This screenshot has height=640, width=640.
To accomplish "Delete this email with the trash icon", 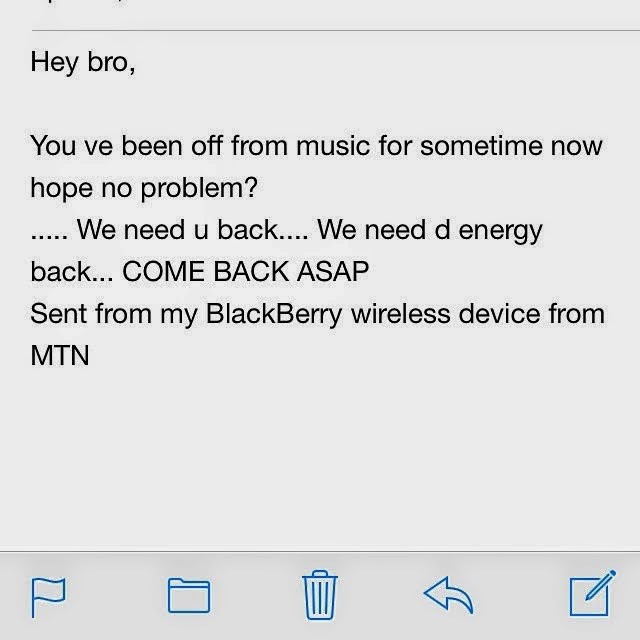I will [318, 595].
